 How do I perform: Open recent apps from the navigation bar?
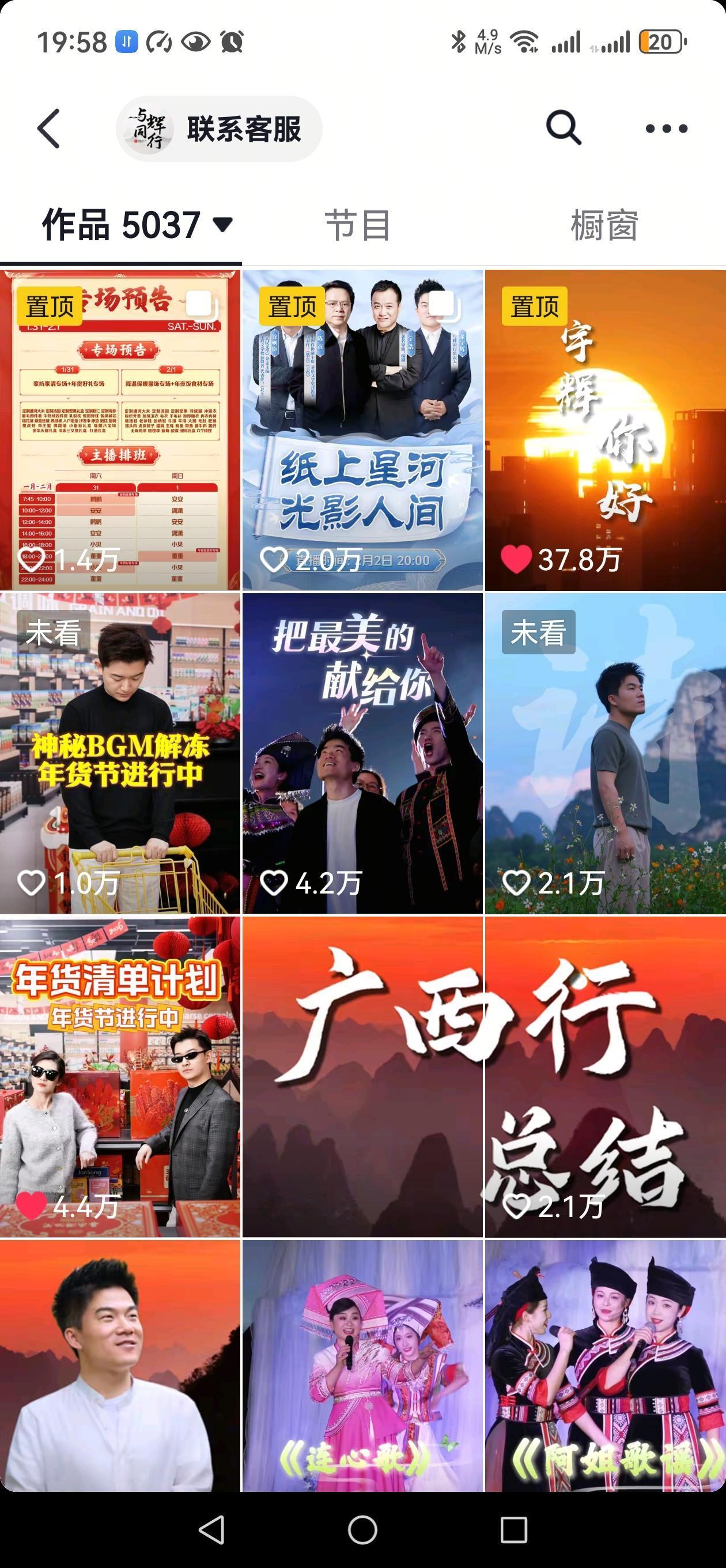pos(513,1529)
